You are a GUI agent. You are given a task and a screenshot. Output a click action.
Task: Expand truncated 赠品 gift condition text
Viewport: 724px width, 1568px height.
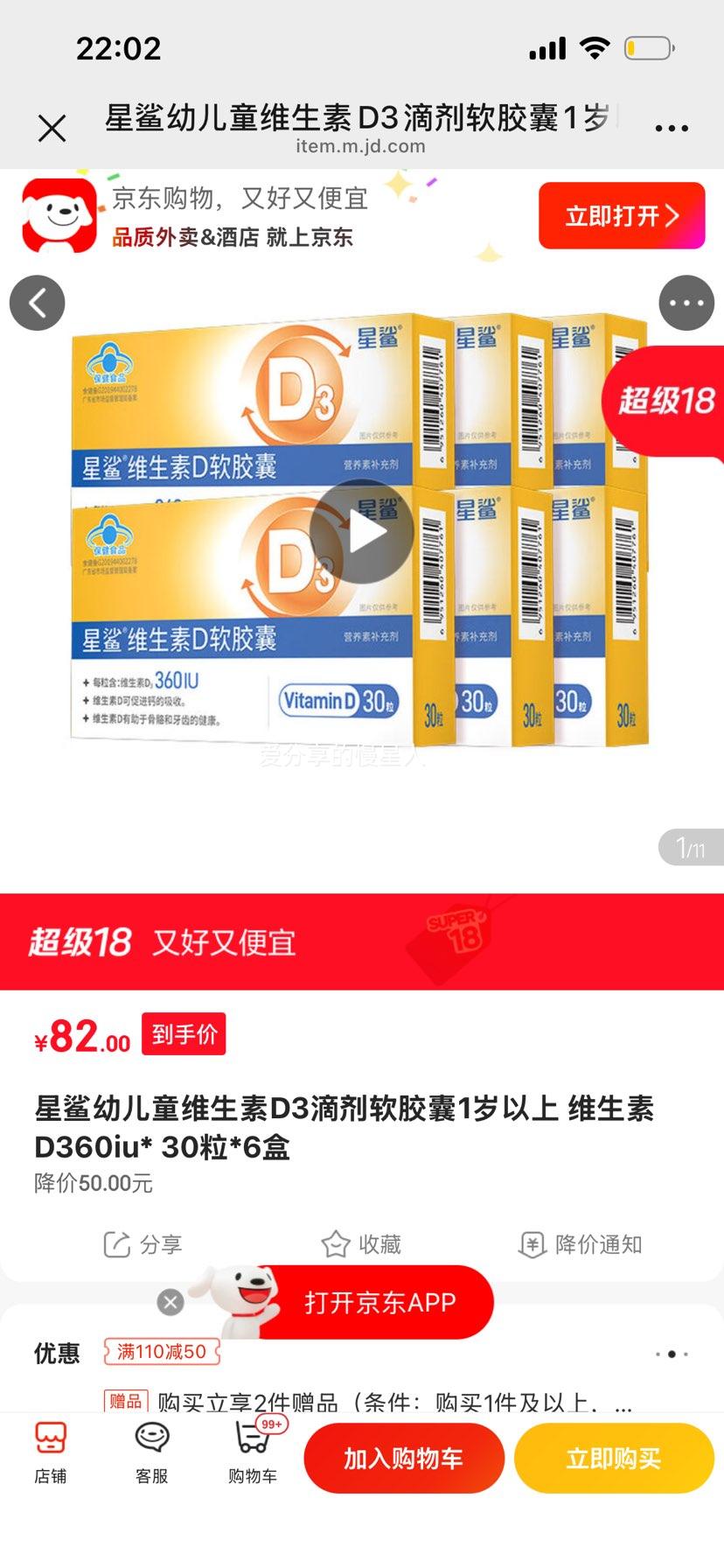tap(624, 1403)
